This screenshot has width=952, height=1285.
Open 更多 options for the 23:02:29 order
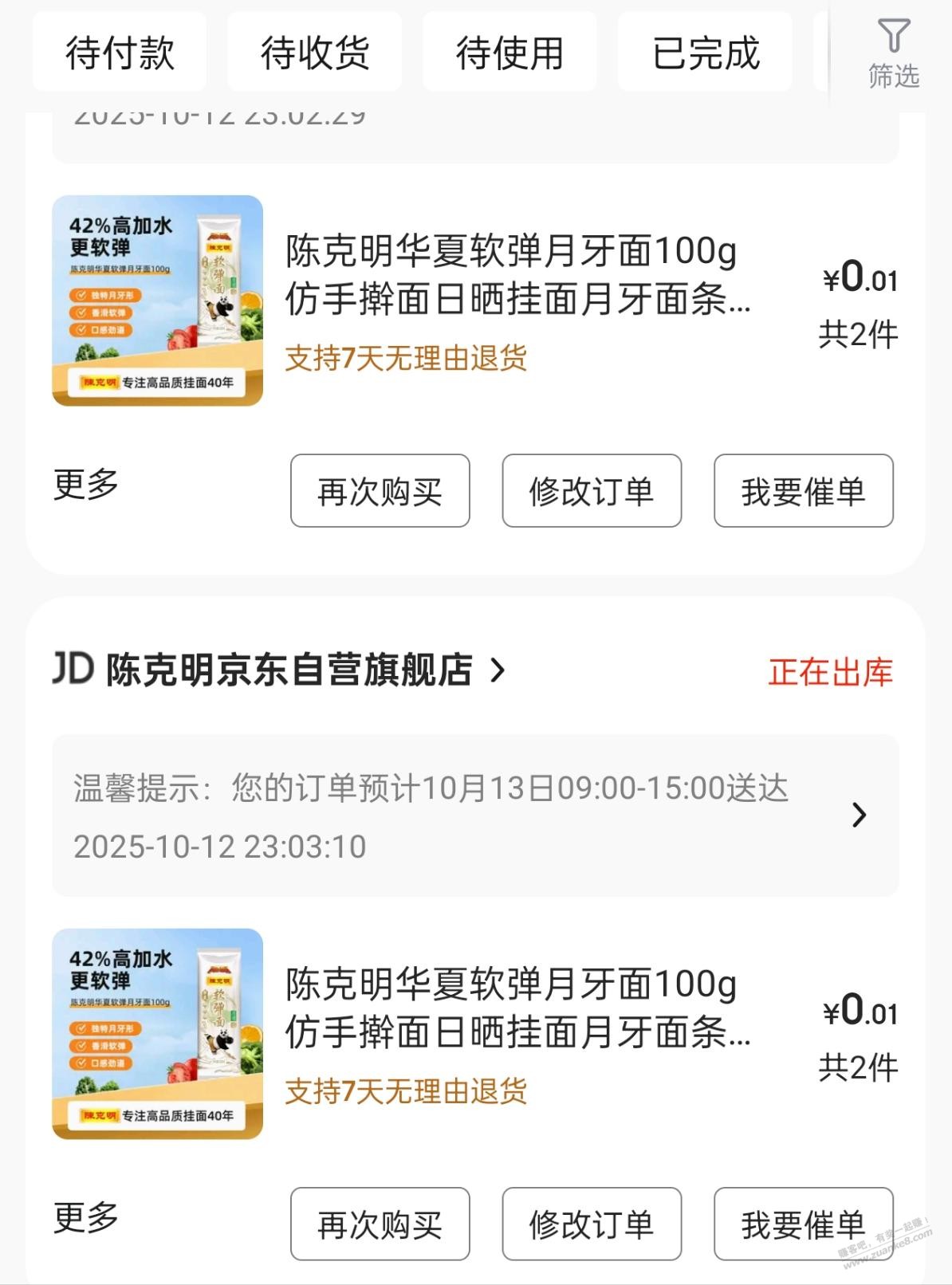(86, 484)
